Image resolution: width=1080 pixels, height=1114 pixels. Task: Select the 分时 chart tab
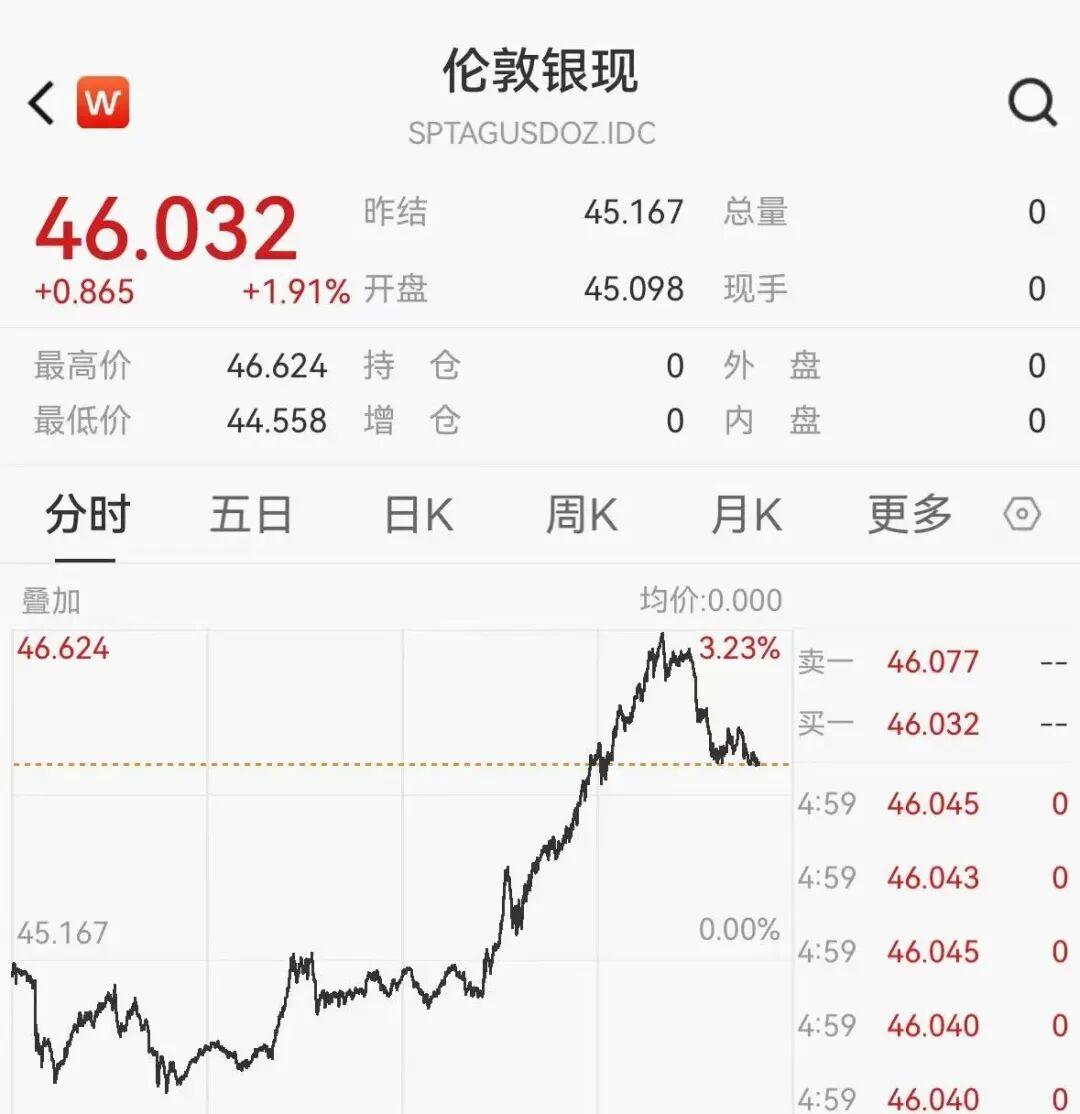pyautogui.click(x=87, y=516)
